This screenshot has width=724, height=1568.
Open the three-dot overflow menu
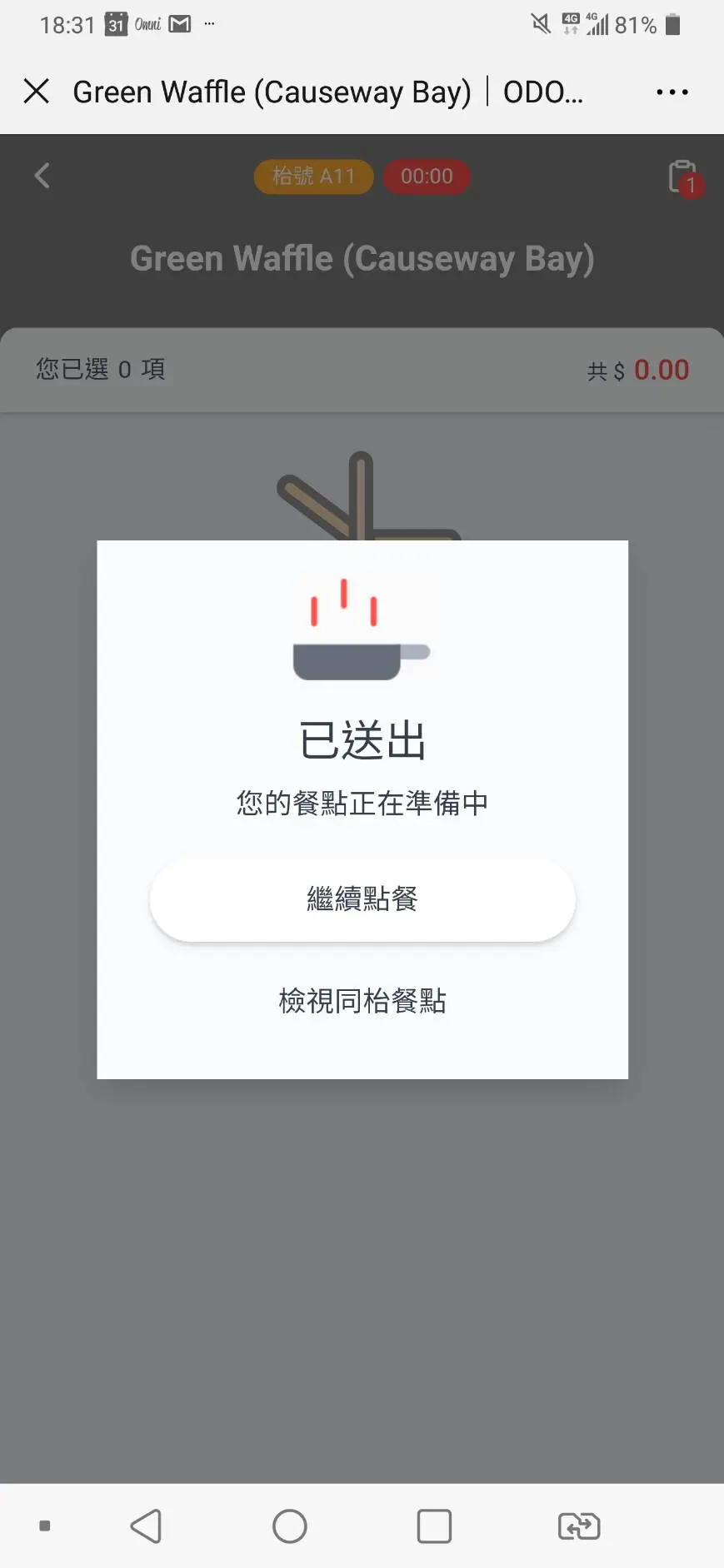(x=672, y=92)
